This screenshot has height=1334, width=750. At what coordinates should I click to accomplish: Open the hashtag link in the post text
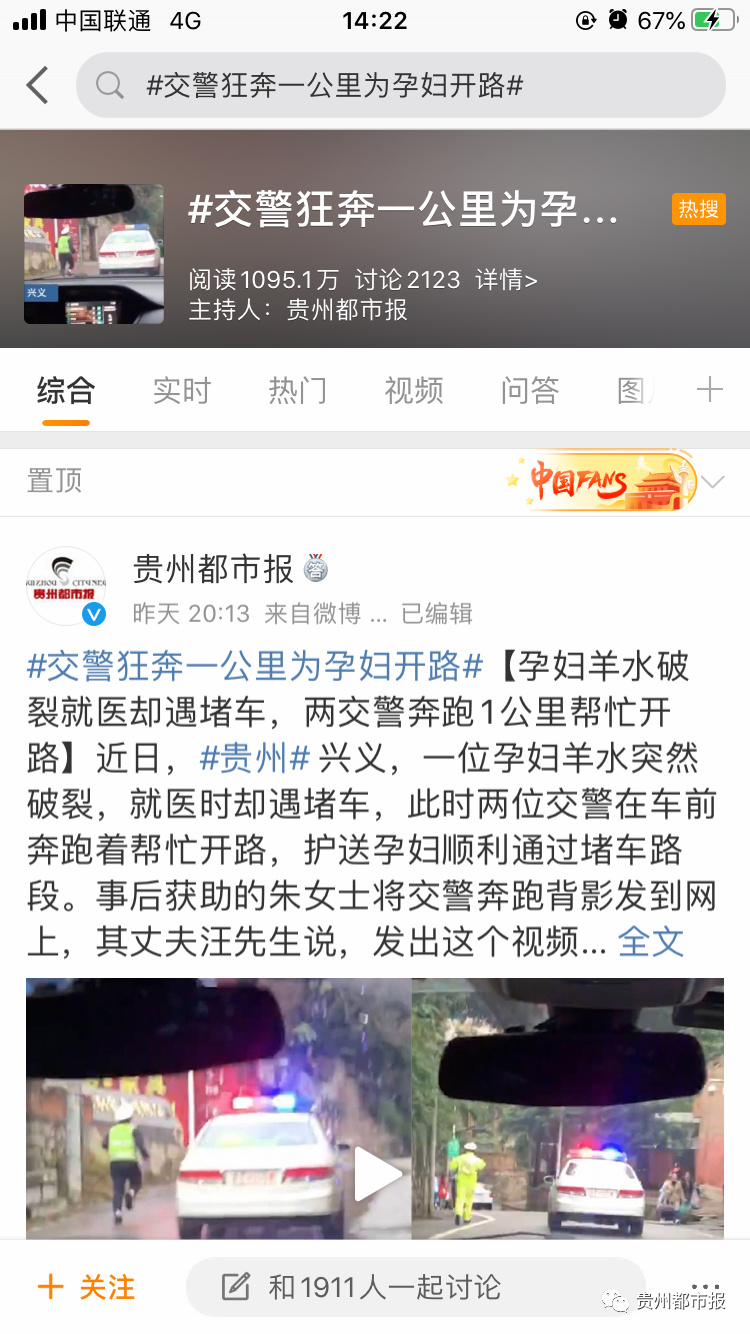tap(255, 665)
